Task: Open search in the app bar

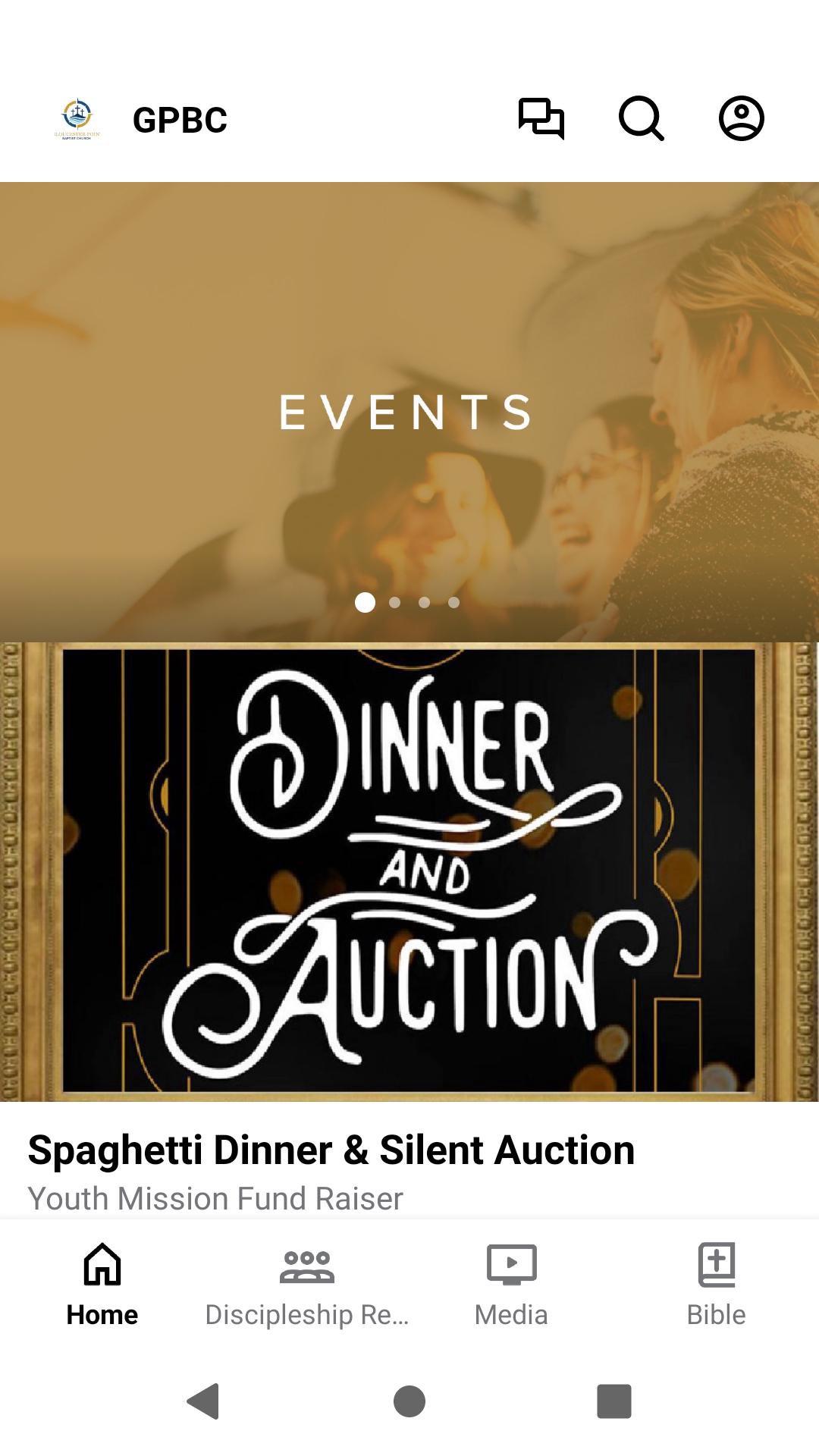Action: click(642, 119)
